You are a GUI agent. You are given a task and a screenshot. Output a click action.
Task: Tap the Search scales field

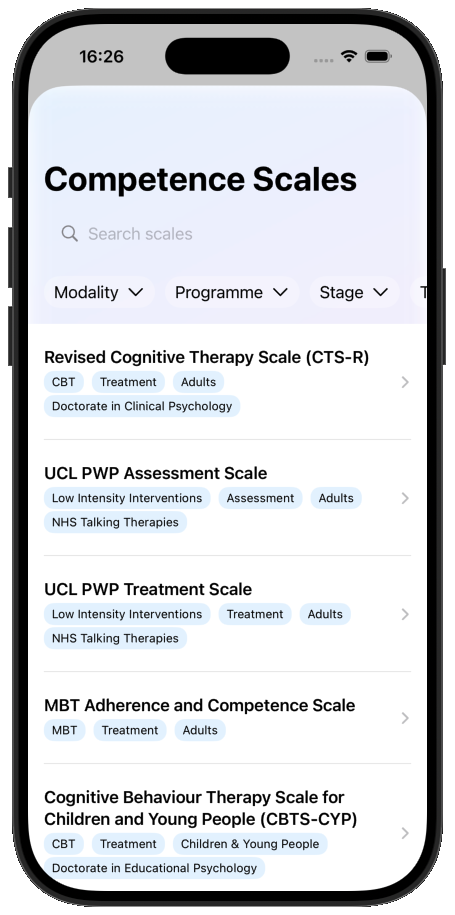tap(228, 234)
